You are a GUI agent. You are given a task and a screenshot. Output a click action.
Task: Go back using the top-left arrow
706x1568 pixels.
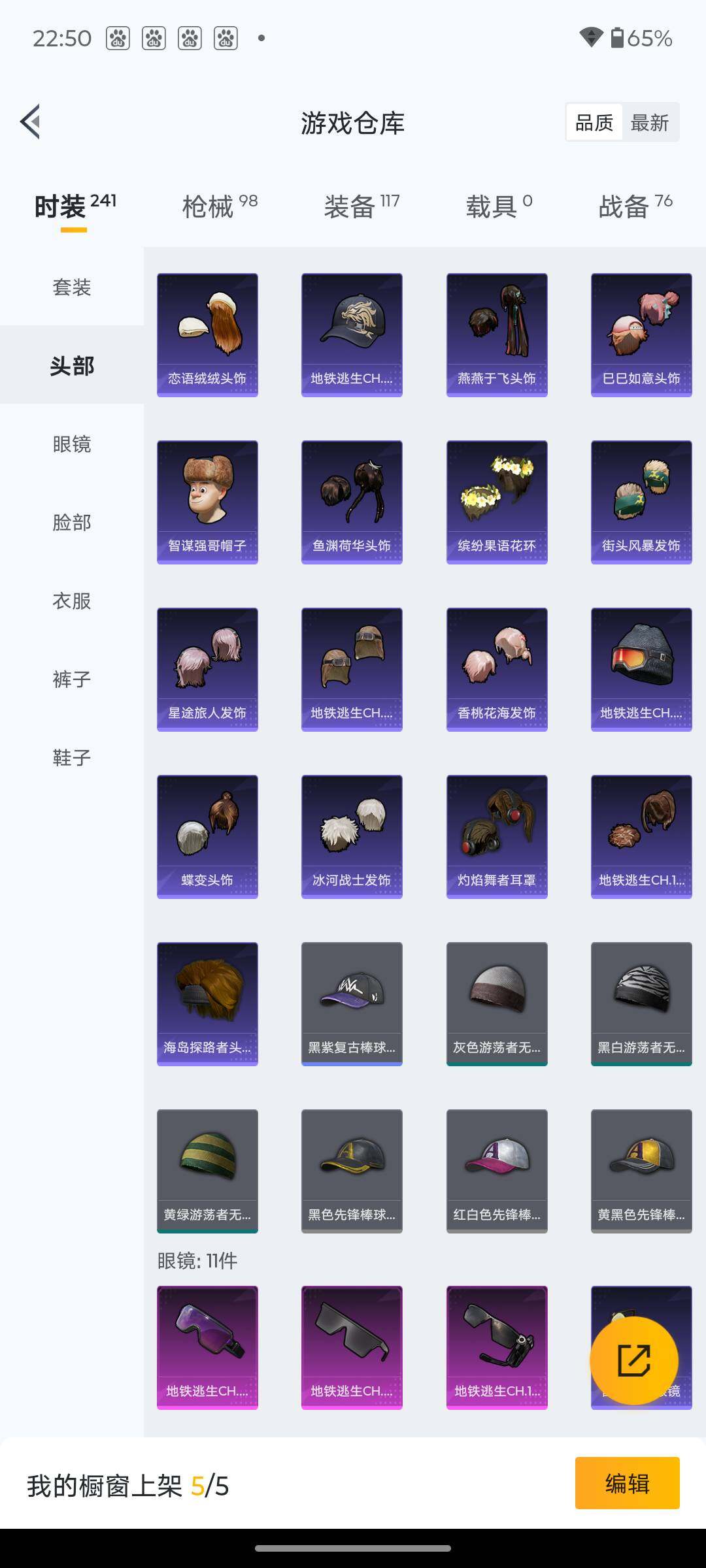[x=31, y=122]
